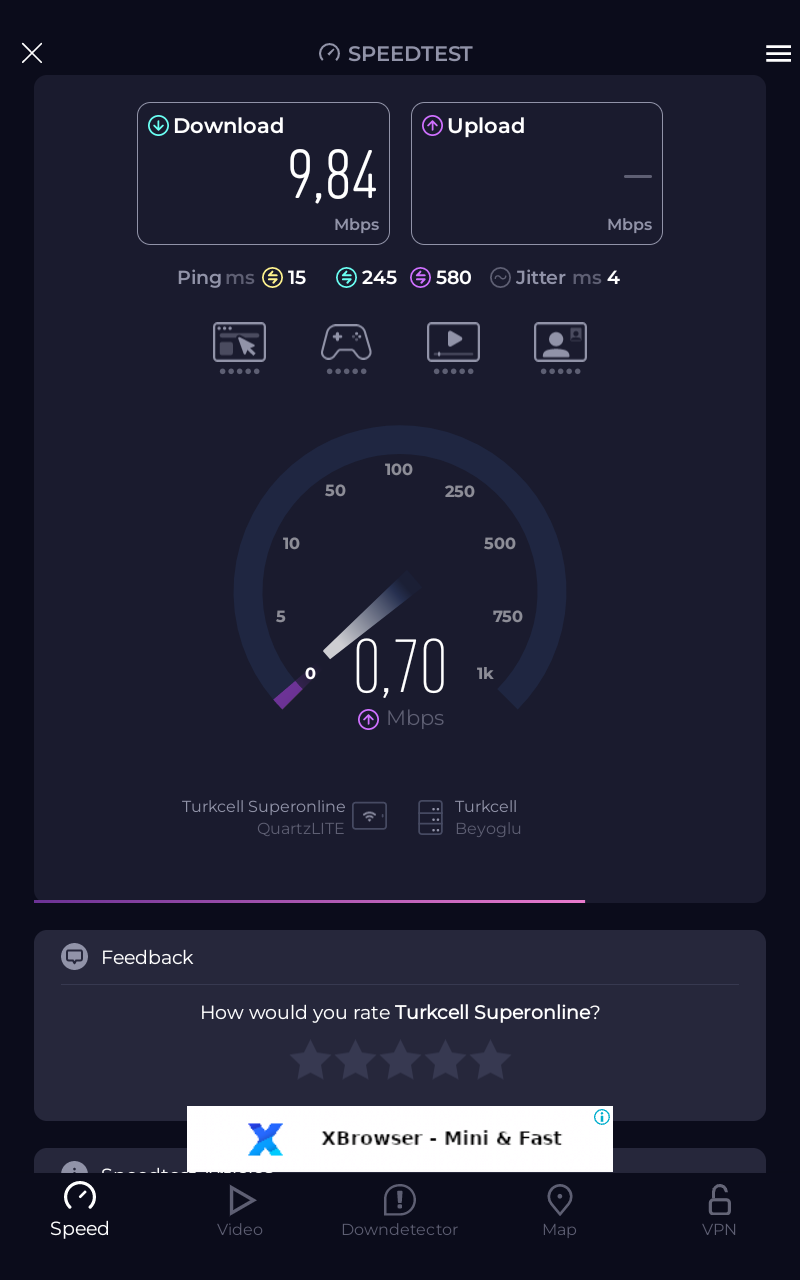800x1280 pixels.
Task: Rate Turkcell Superonline three stars
Action: coord(400,1060)
